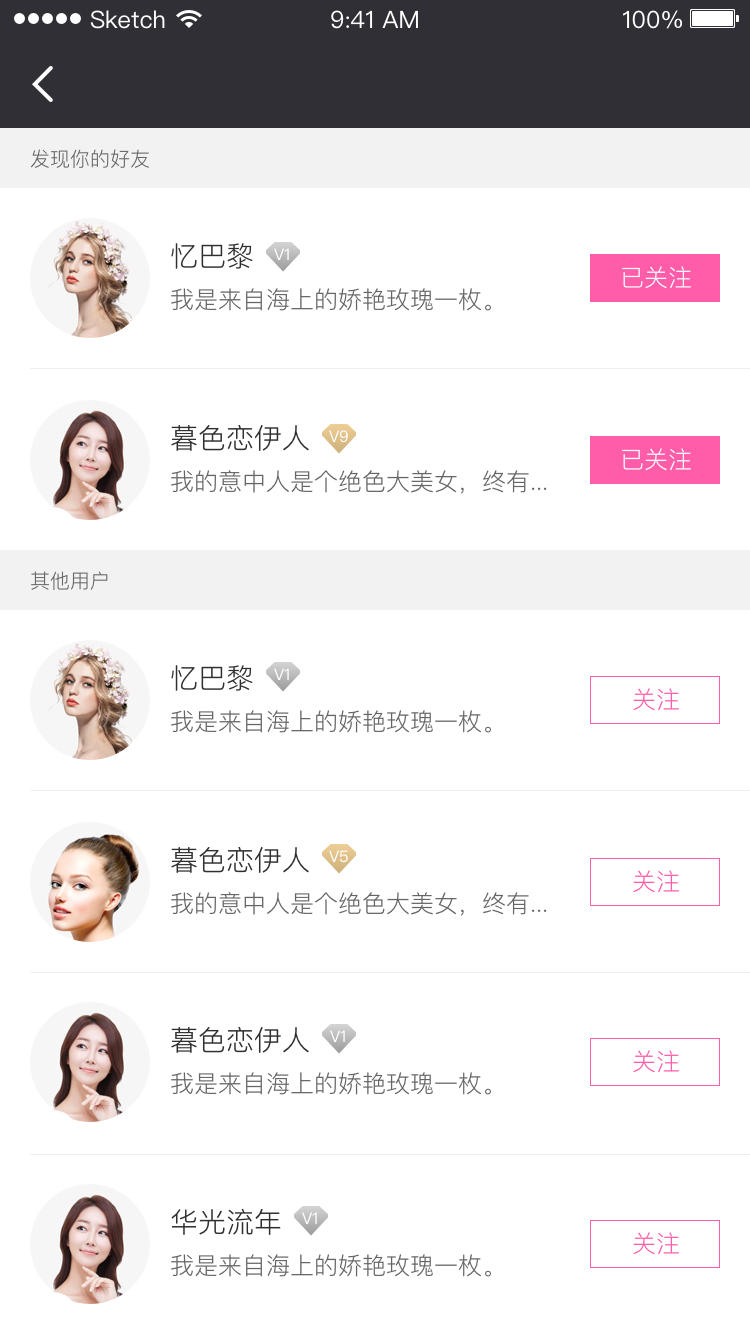Click the V1 badge next to 华光流年
This screenshot has width=750, height=1334.
coord(311,1220)
